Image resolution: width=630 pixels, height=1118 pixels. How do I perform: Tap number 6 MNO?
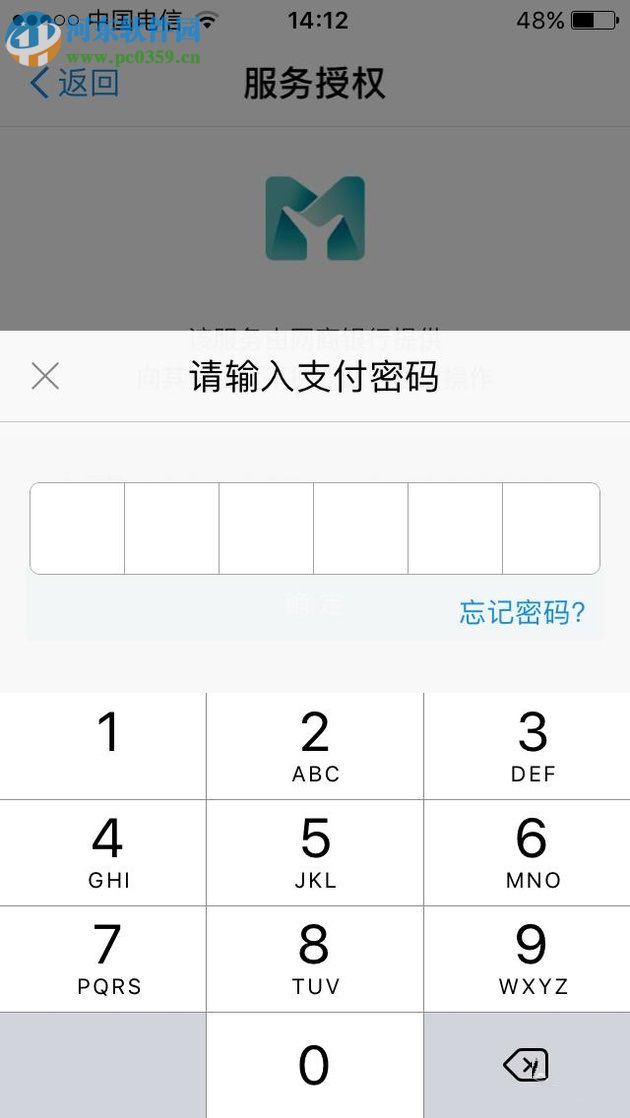528,852
